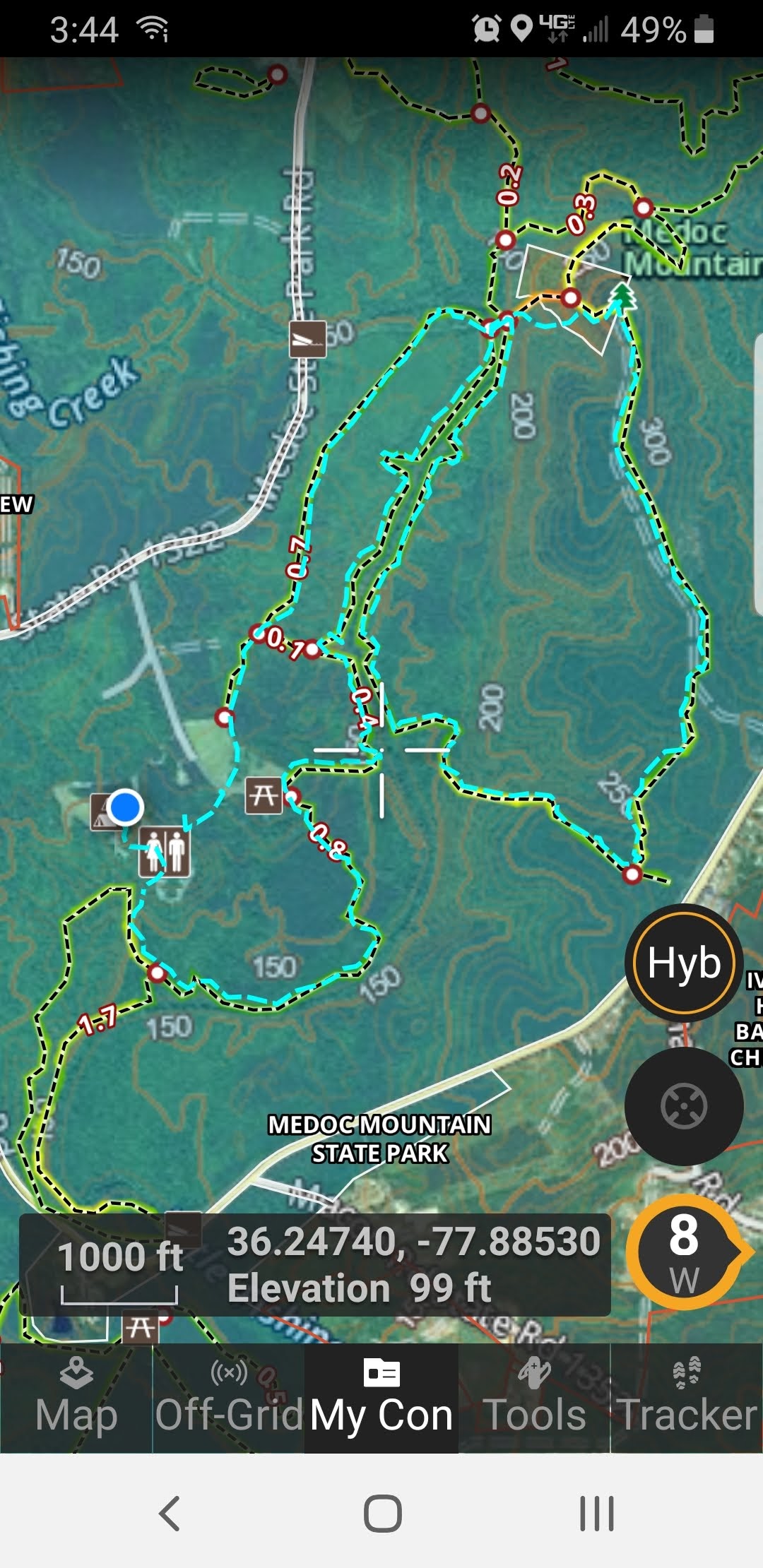Viewport: 763px width, 1568px height.
Task: Select the restroom marker on the map
Action: click(x=165, y=853)
